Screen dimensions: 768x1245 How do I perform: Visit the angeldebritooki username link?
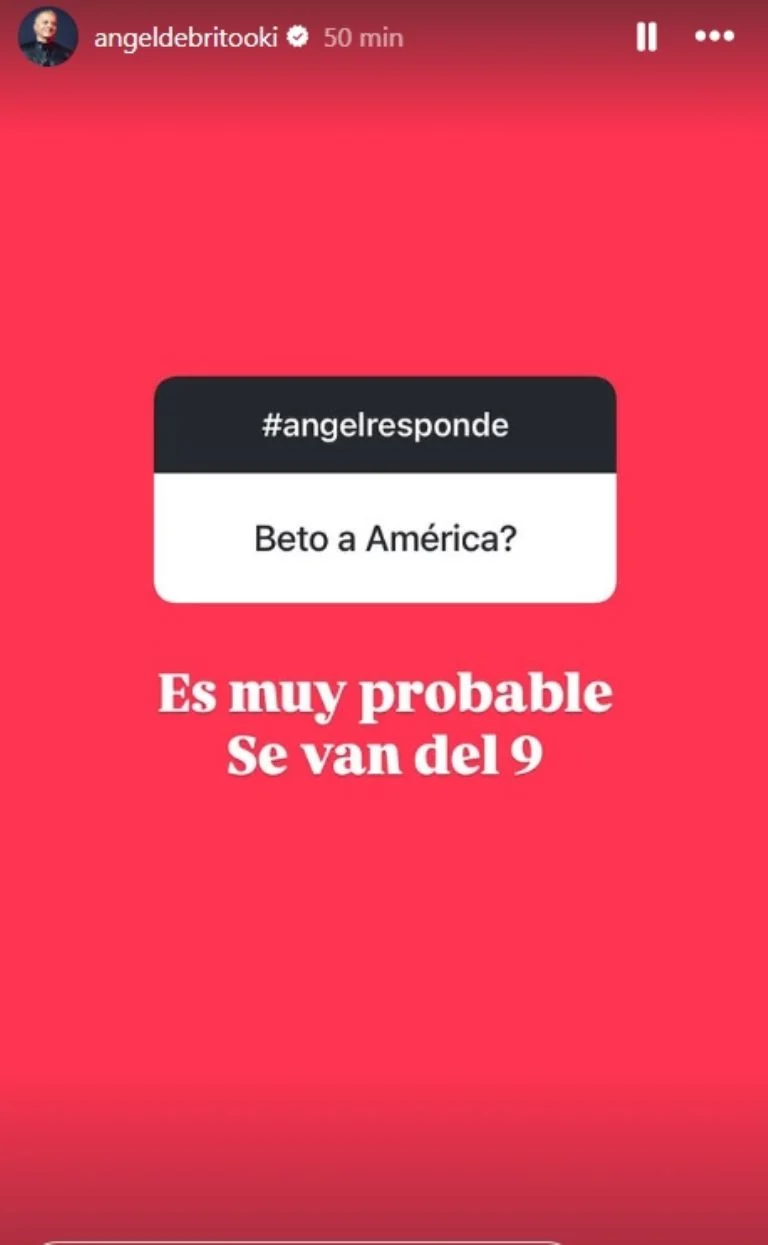click(x=184, y=38)
